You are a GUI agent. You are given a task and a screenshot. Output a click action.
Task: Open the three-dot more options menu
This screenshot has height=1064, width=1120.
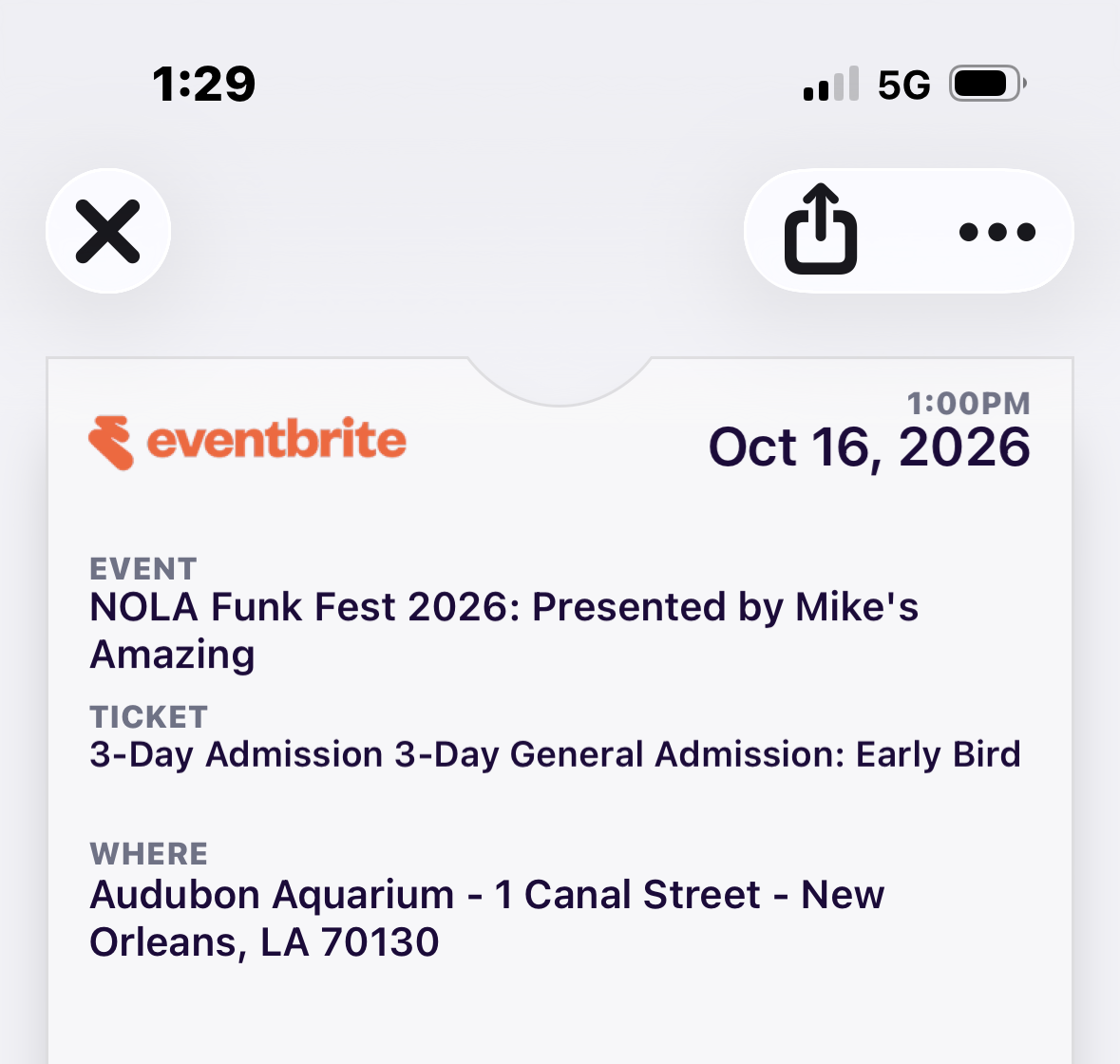[x=997, y=232]
